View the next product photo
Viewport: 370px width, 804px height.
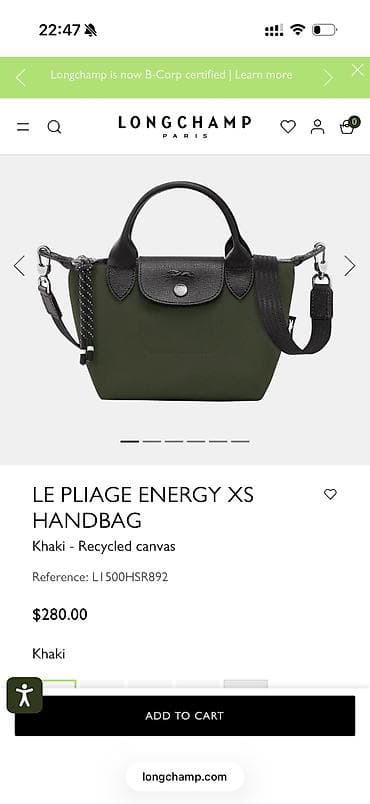(350, 266)
